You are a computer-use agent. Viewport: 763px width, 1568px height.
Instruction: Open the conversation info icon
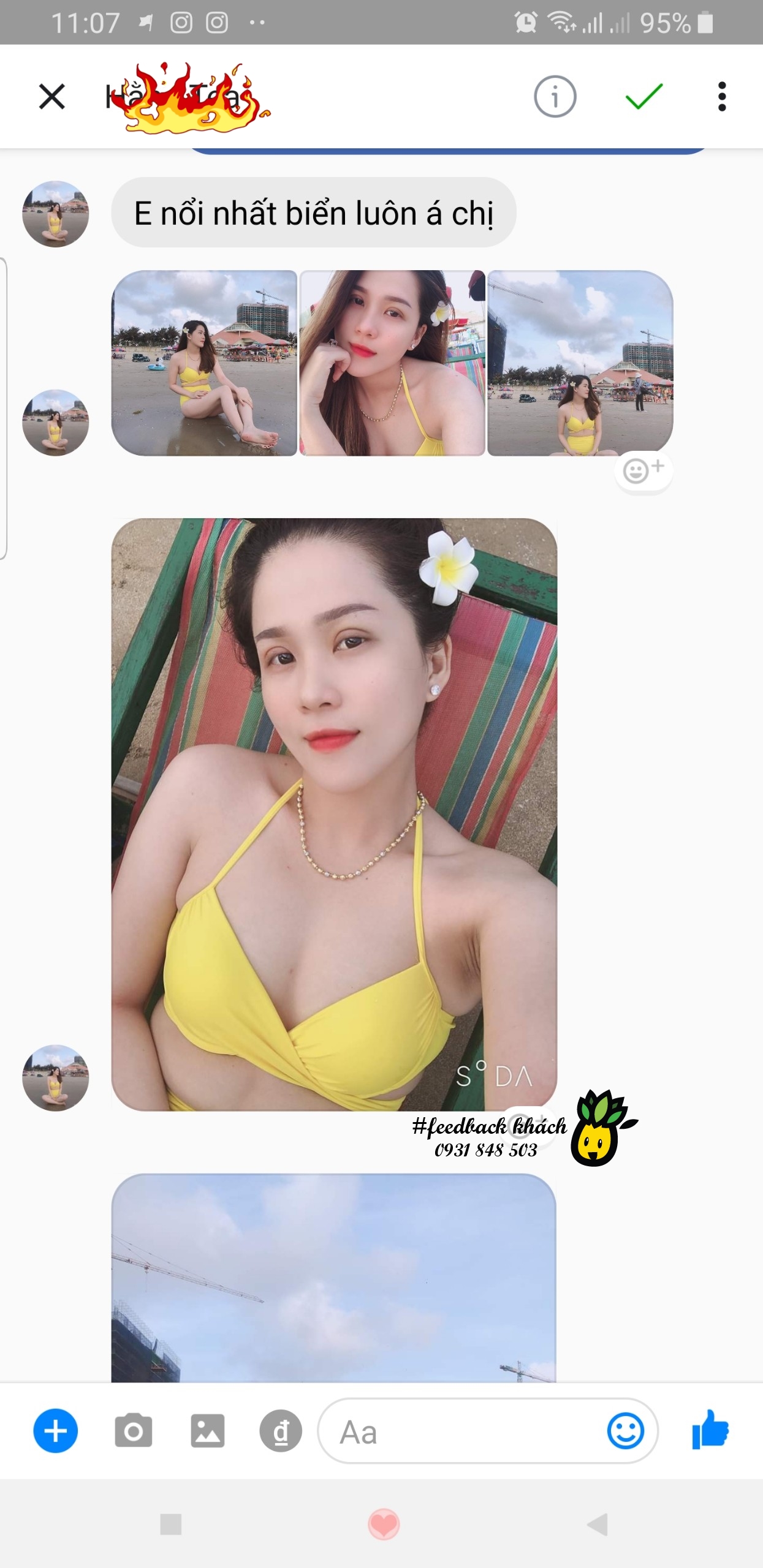[x=555, y=97]
